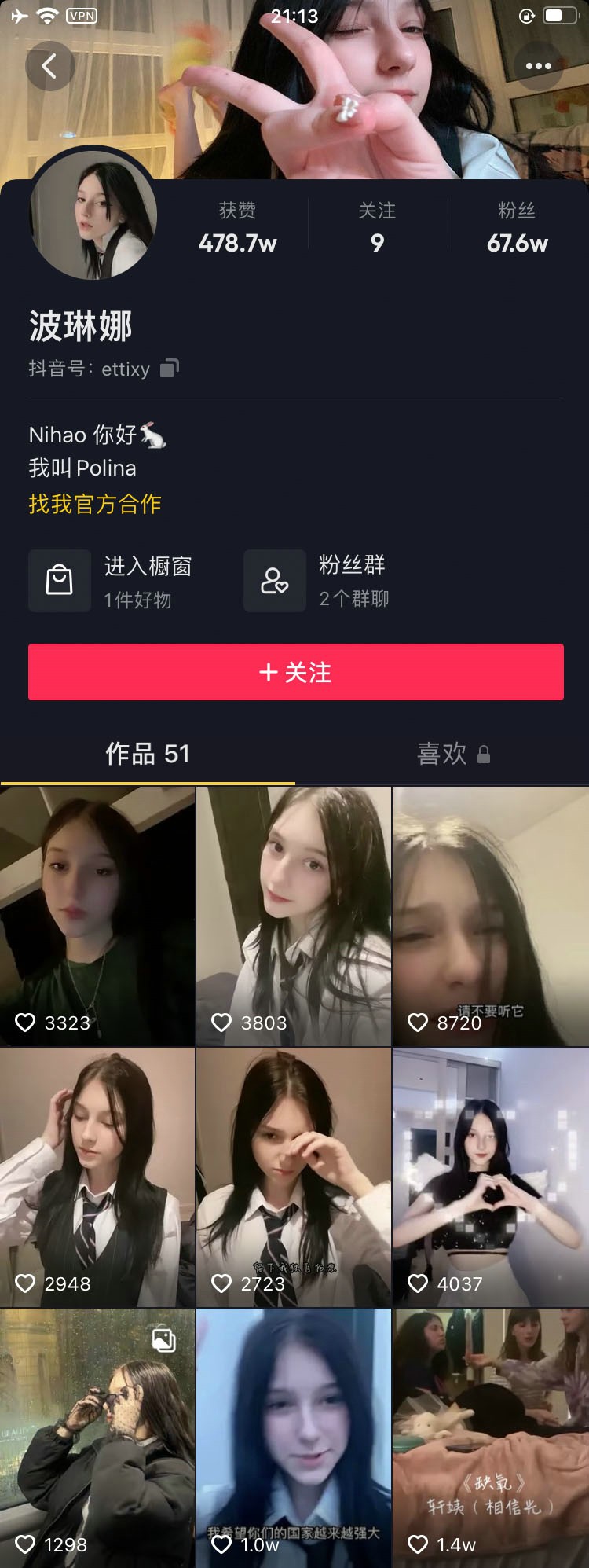The height and width of the screenshot is (1568, 589).
Task: Open the 找我官方合作 link
Action: point(95,504)
